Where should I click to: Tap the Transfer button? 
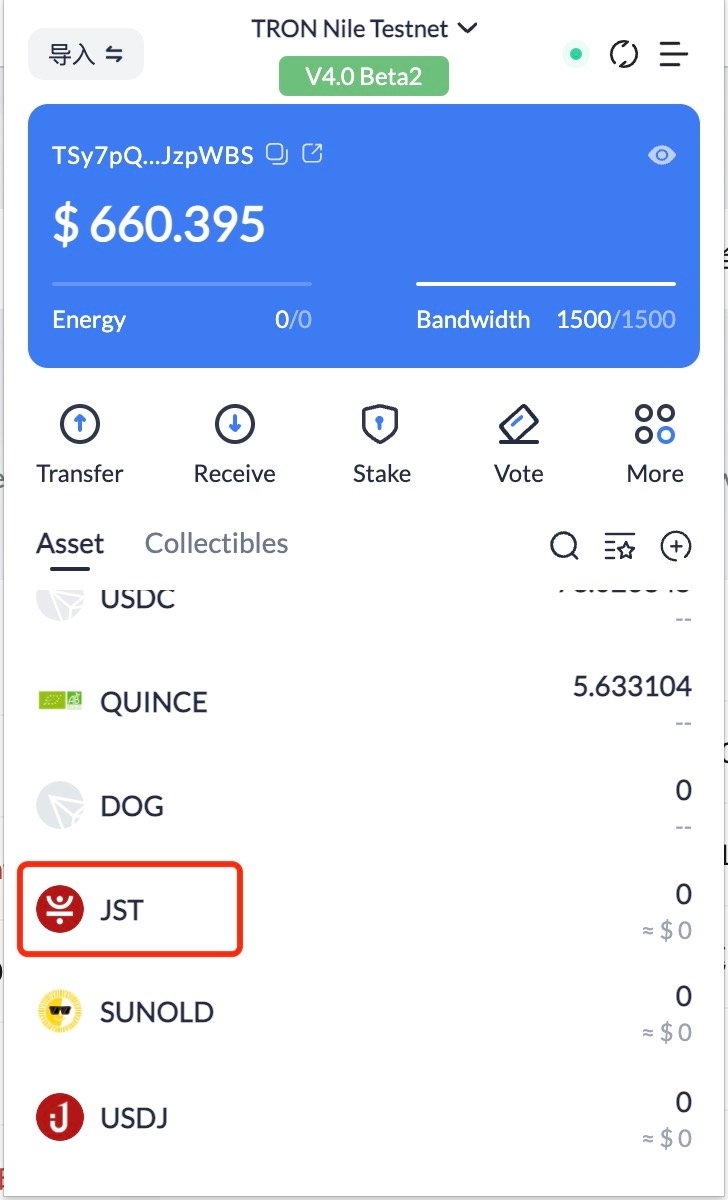80,445
